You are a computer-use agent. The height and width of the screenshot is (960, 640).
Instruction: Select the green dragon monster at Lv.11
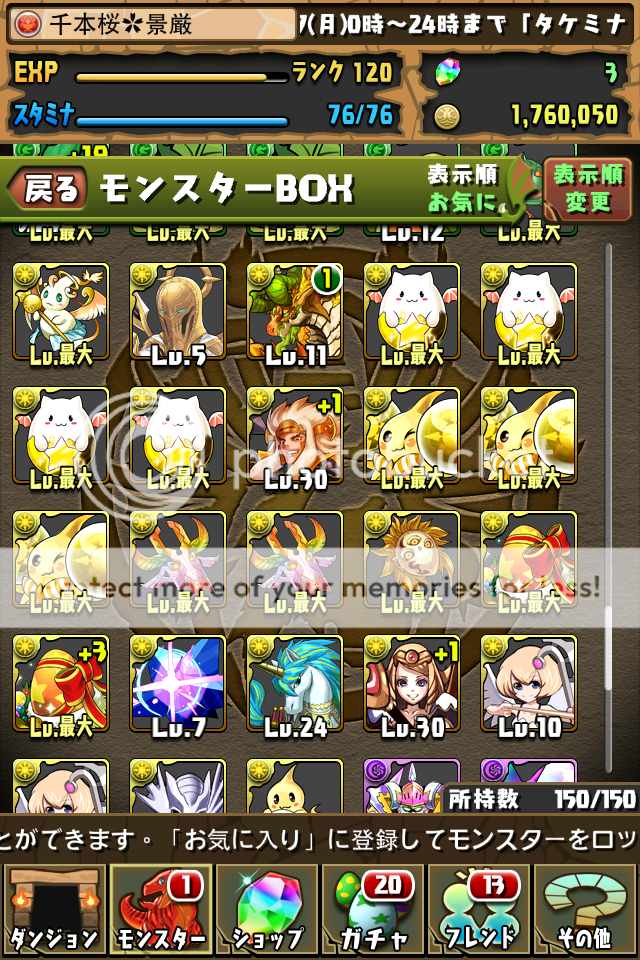point(295,311)
